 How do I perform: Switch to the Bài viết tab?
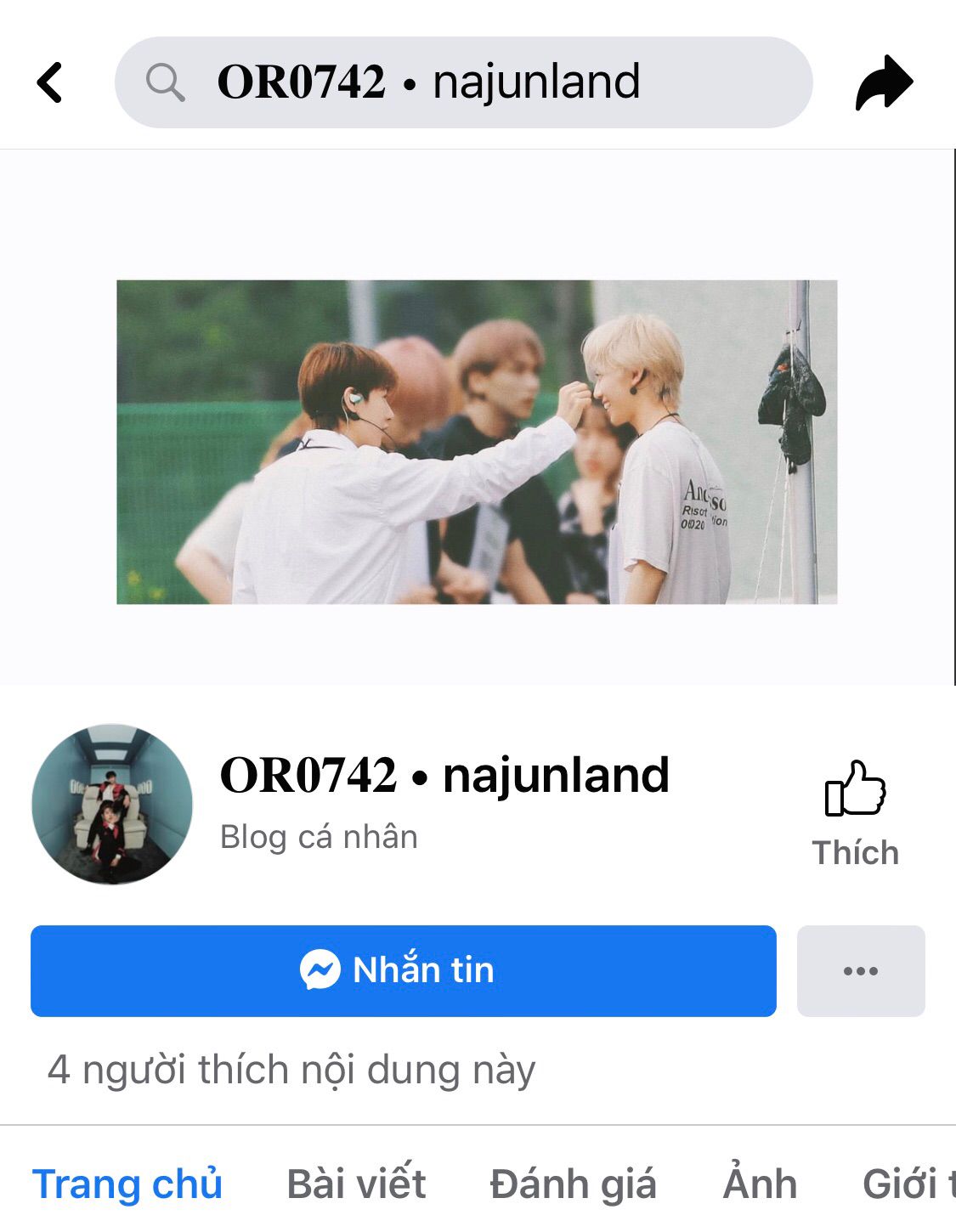(356, 1184)
